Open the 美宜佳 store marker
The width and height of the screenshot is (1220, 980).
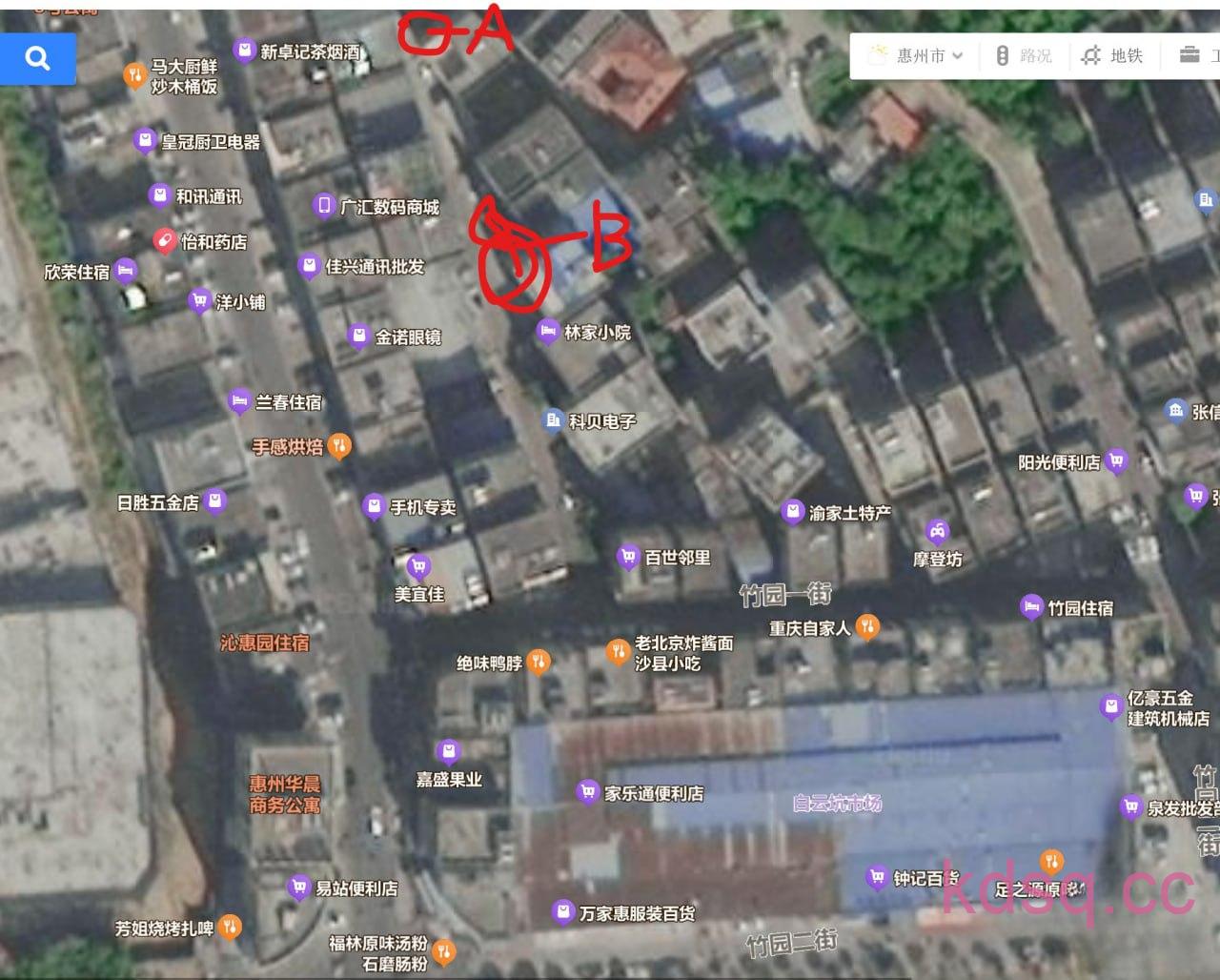click(417, 568)
